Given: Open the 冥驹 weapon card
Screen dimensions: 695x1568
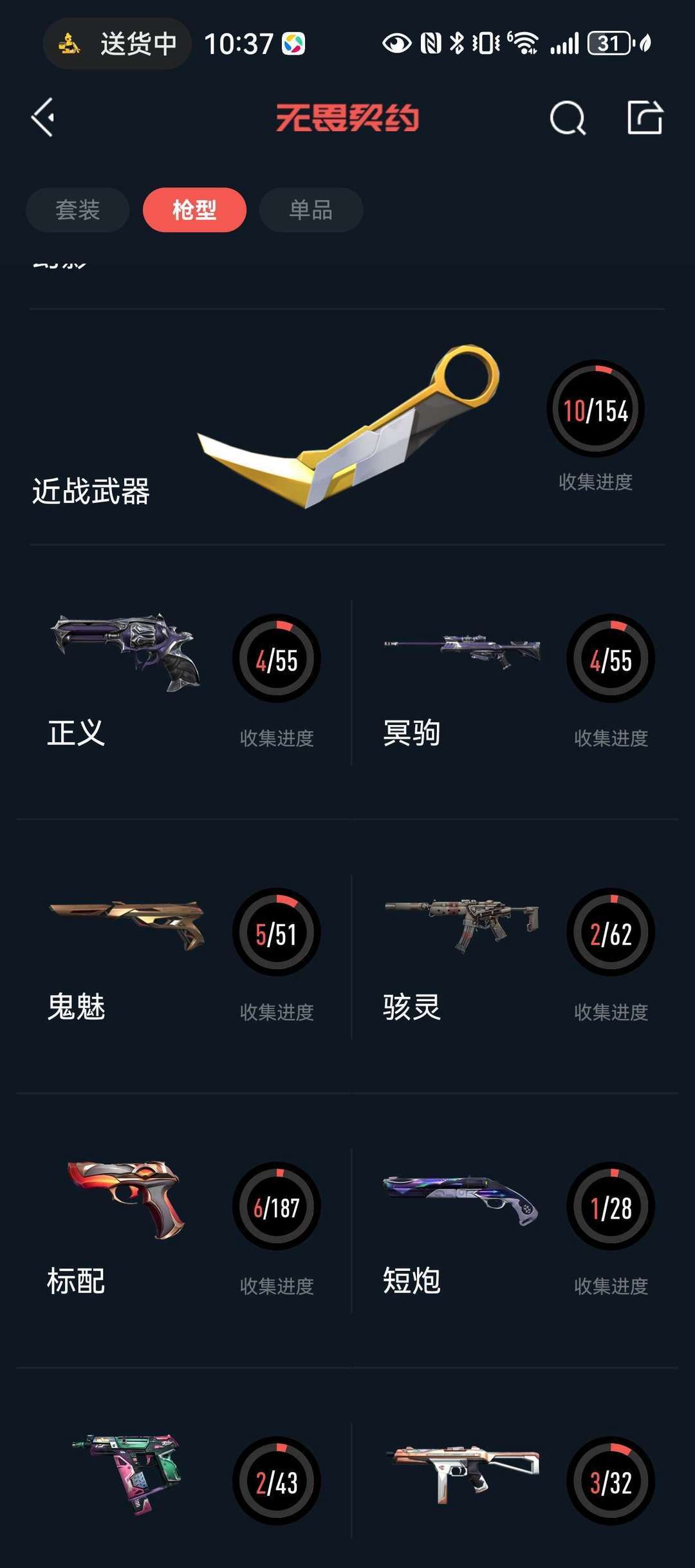Looking at the screenshot, I should (515, 682).
